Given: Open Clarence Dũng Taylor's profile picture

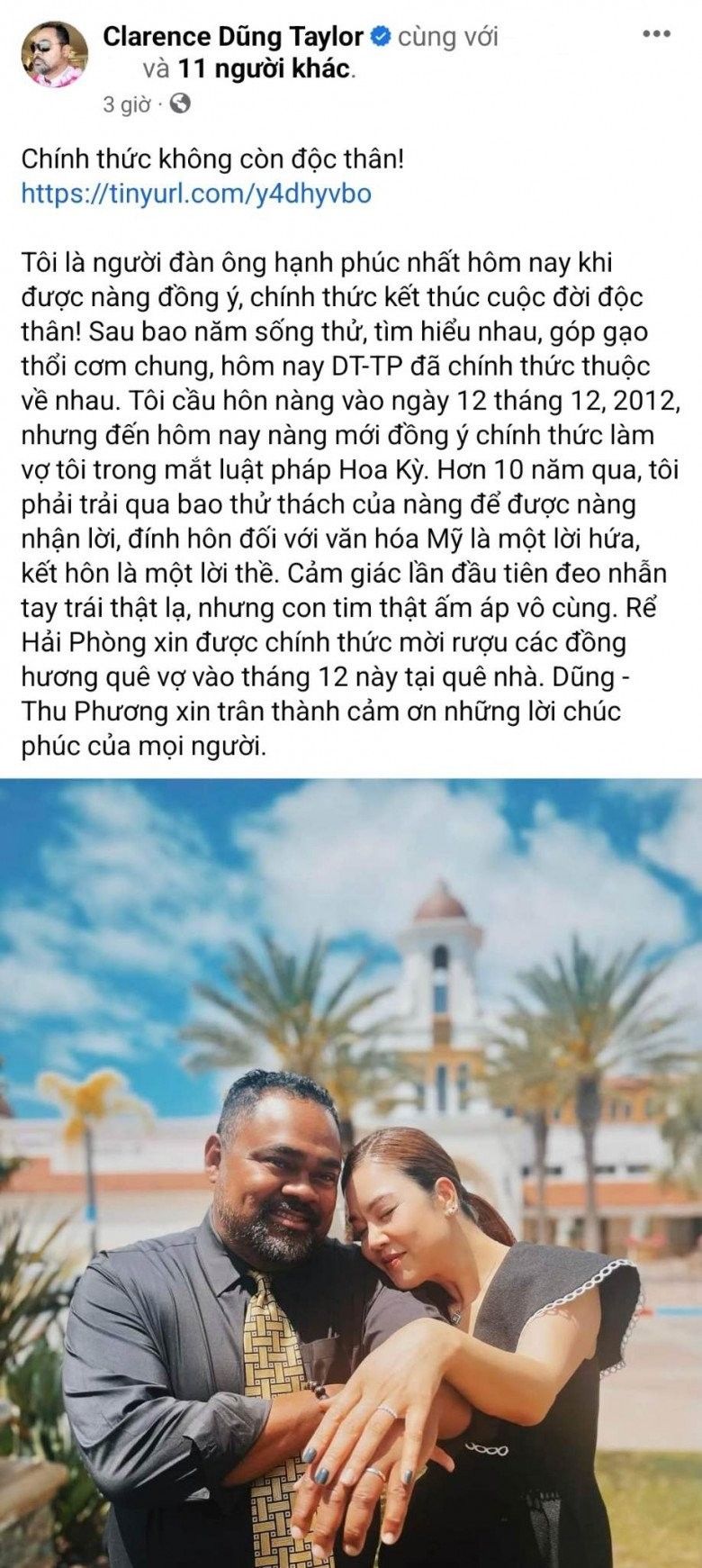Looking at the screenshot, I should [60, 56].
